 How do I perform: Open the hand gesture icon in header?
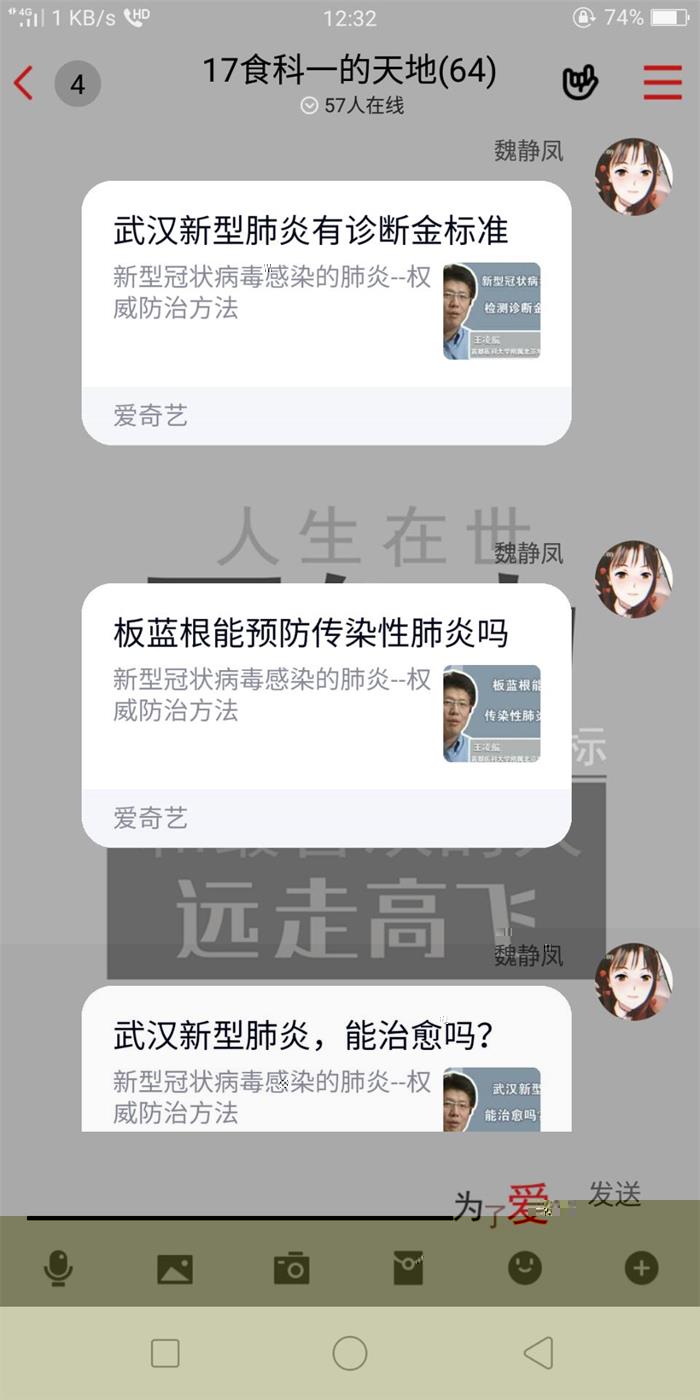580,83
